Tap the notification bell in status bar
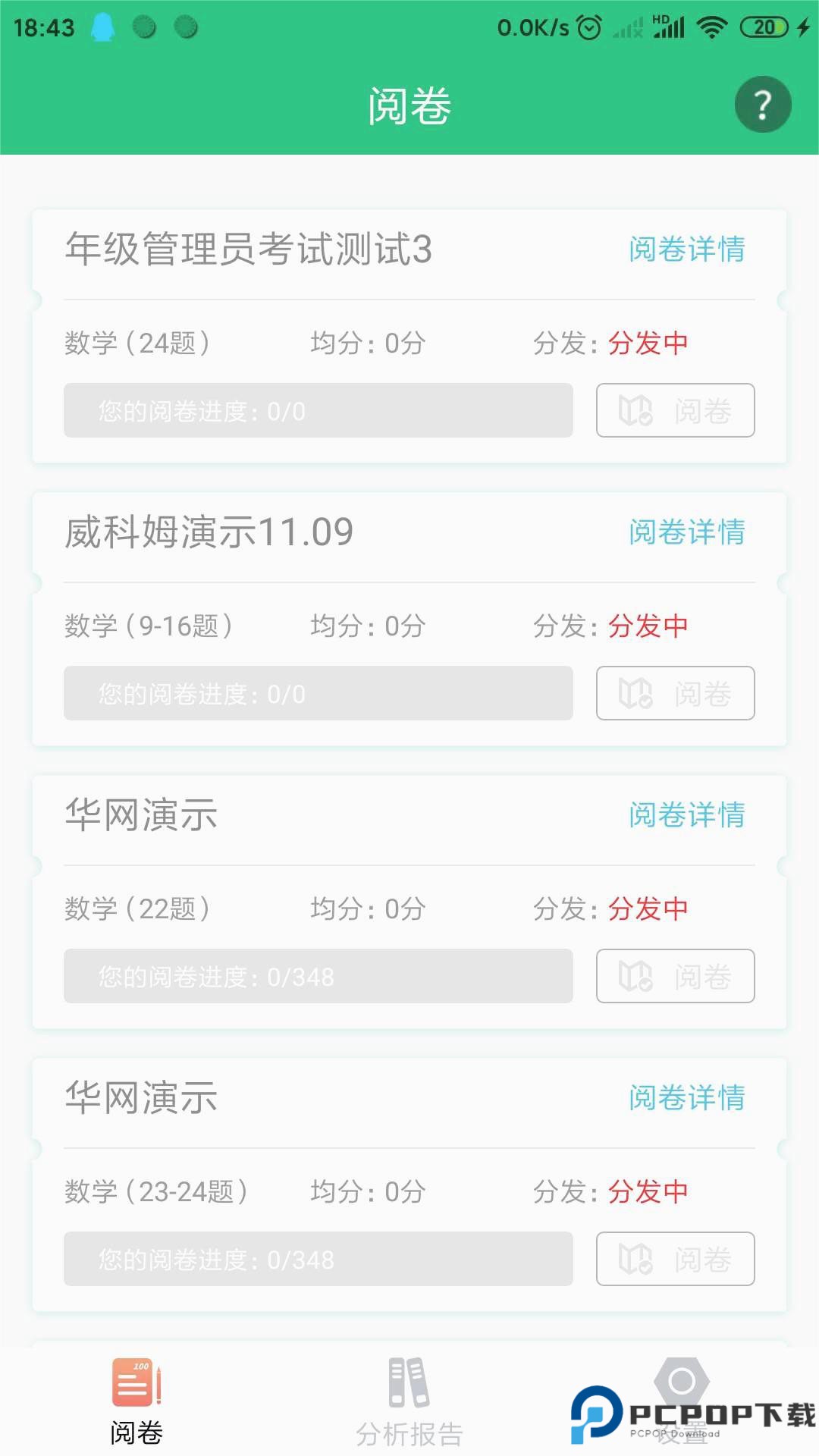Image resolution: width=819 pixels, height=1456 pixels. click(x=103, y=27)
